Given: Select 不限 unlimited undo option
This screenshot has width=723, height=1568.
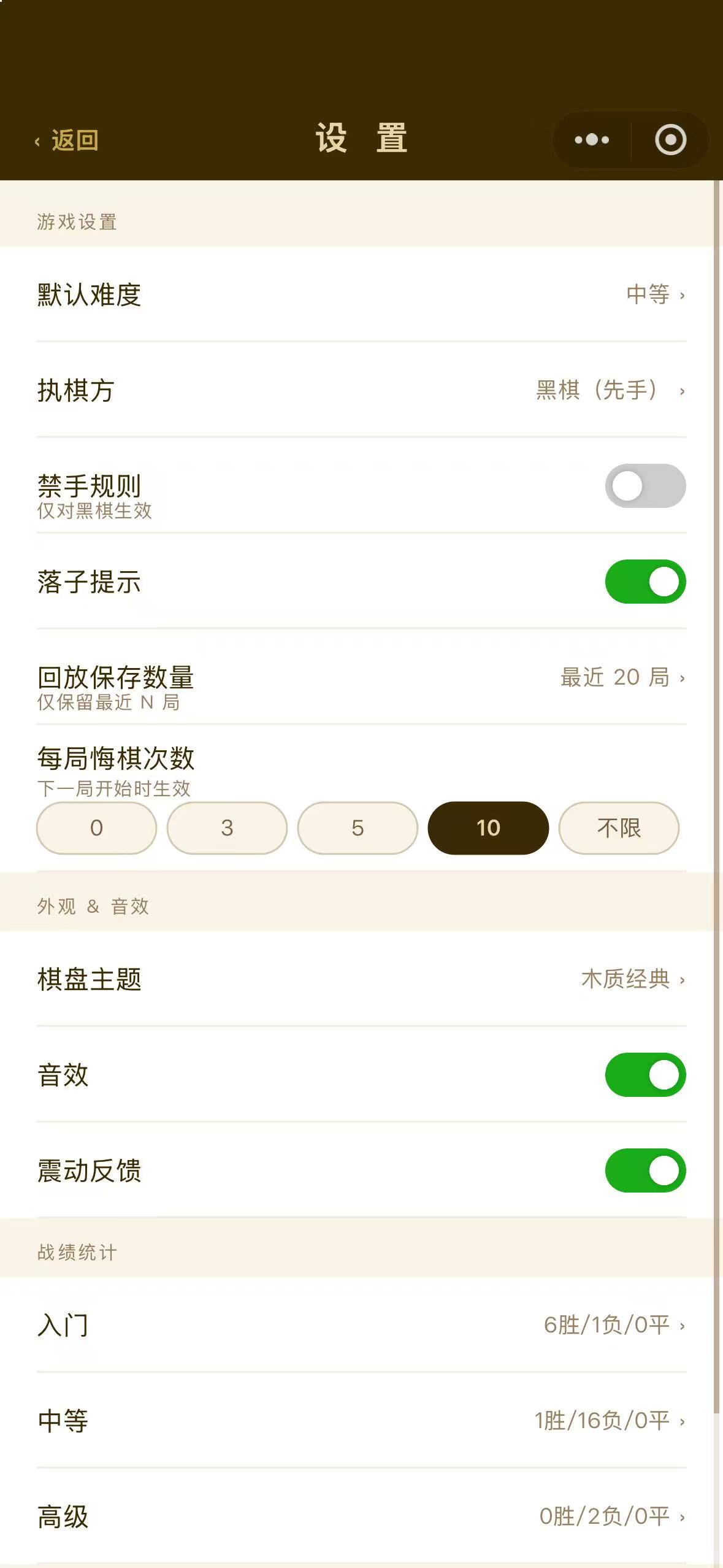Looking at the screenshot, I should point(619,828).
